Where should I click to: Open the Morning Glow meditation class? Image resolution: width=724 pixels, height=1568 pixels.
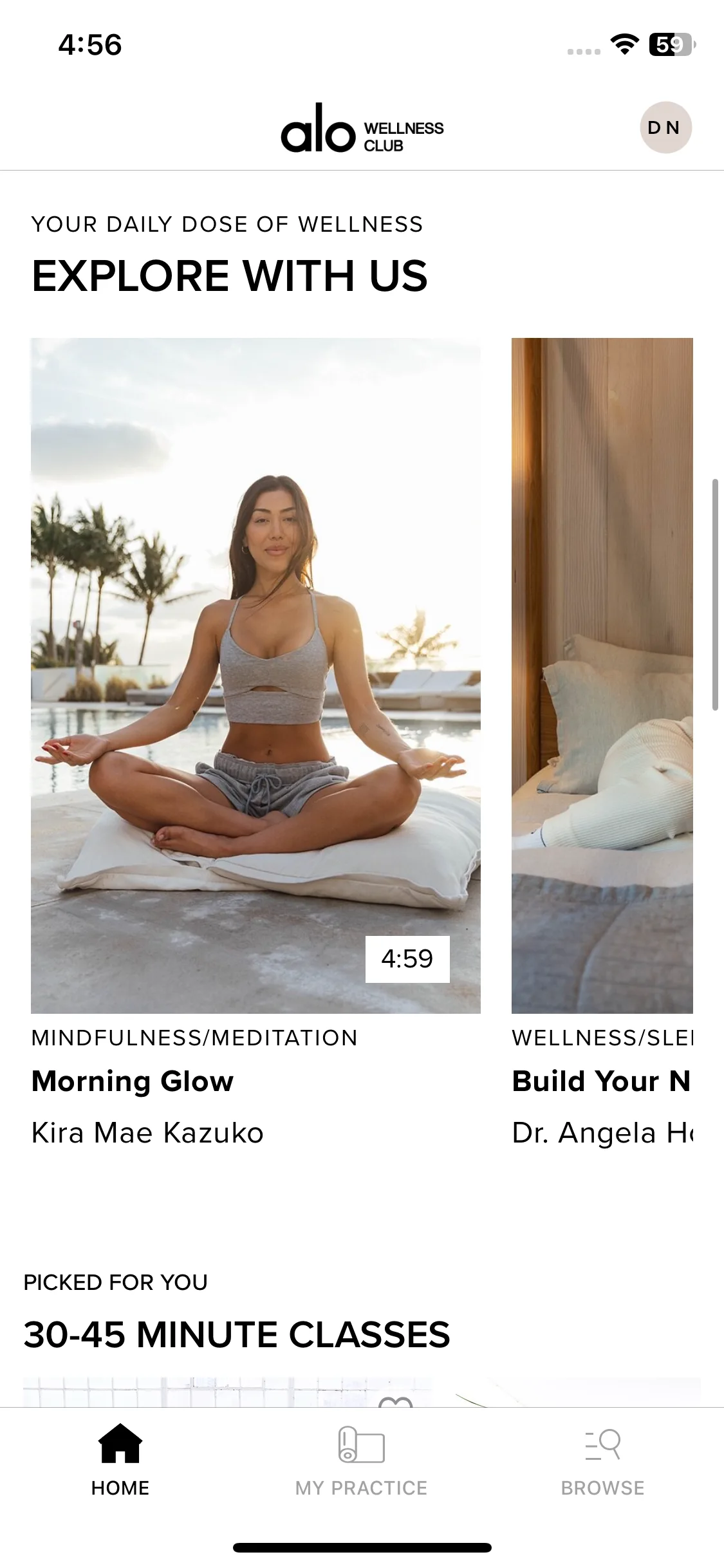(255, 675)
